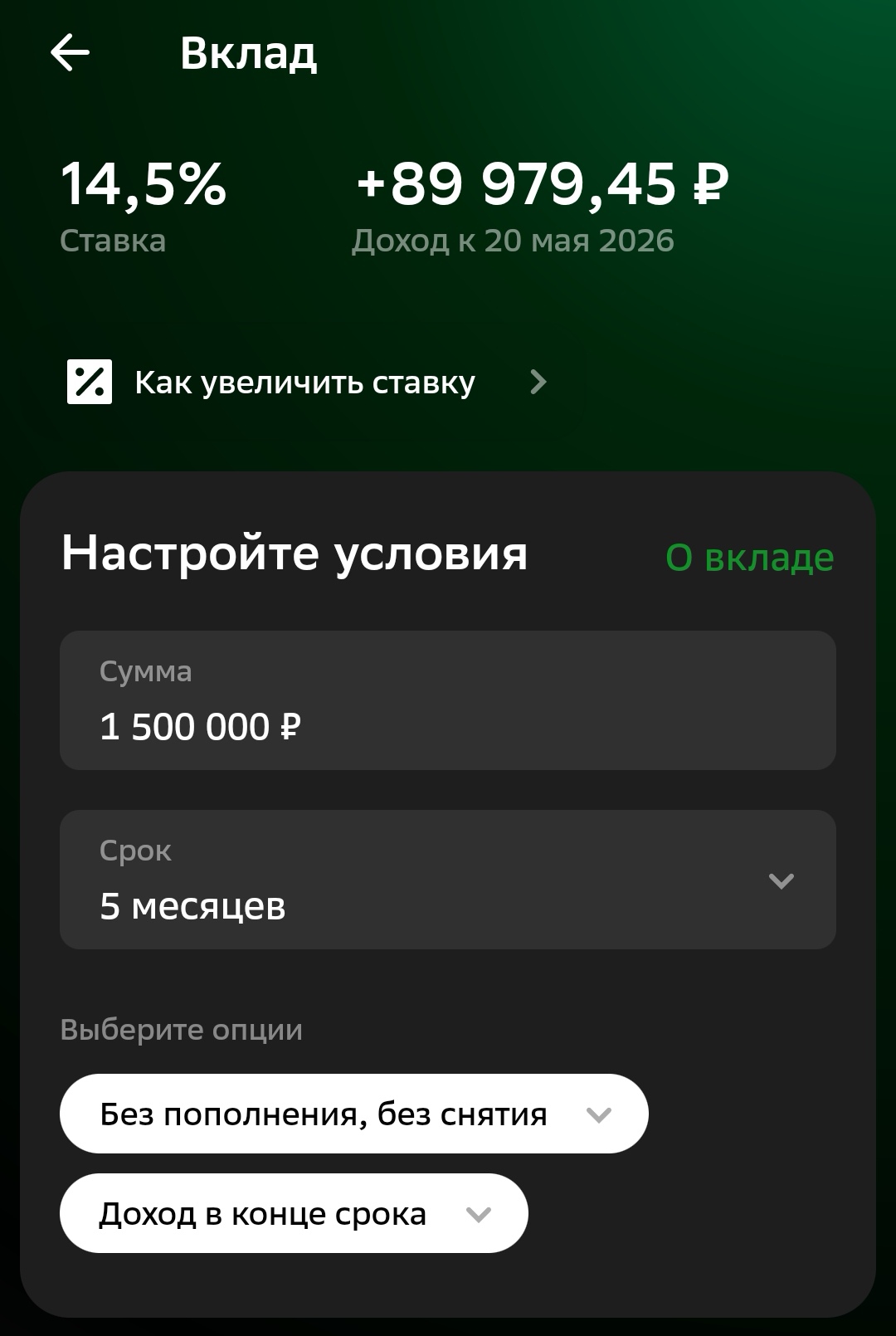Change the 'Доход в конце срока' option
896x1336 pixels.
pos(294,1213)
